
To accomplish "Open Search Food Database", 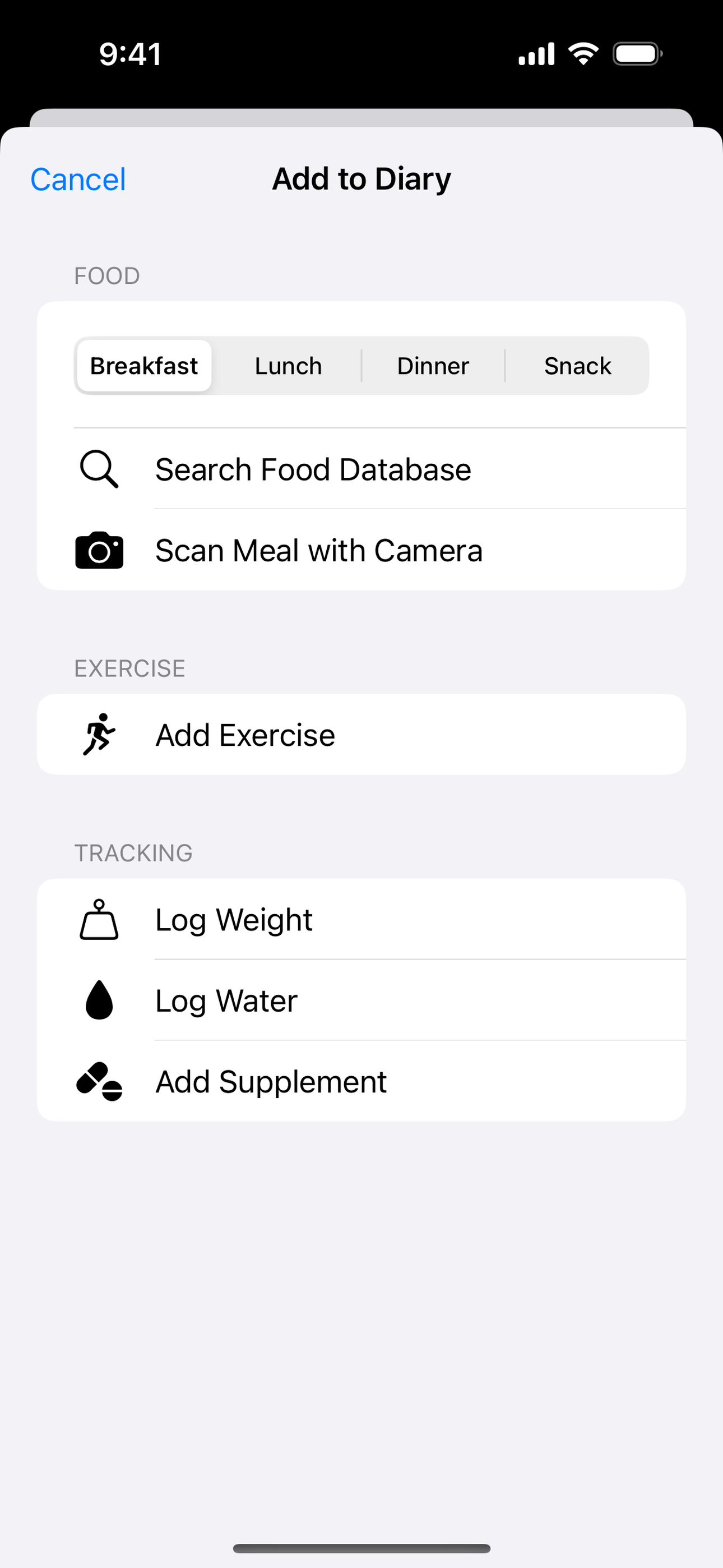I will 313,469.
